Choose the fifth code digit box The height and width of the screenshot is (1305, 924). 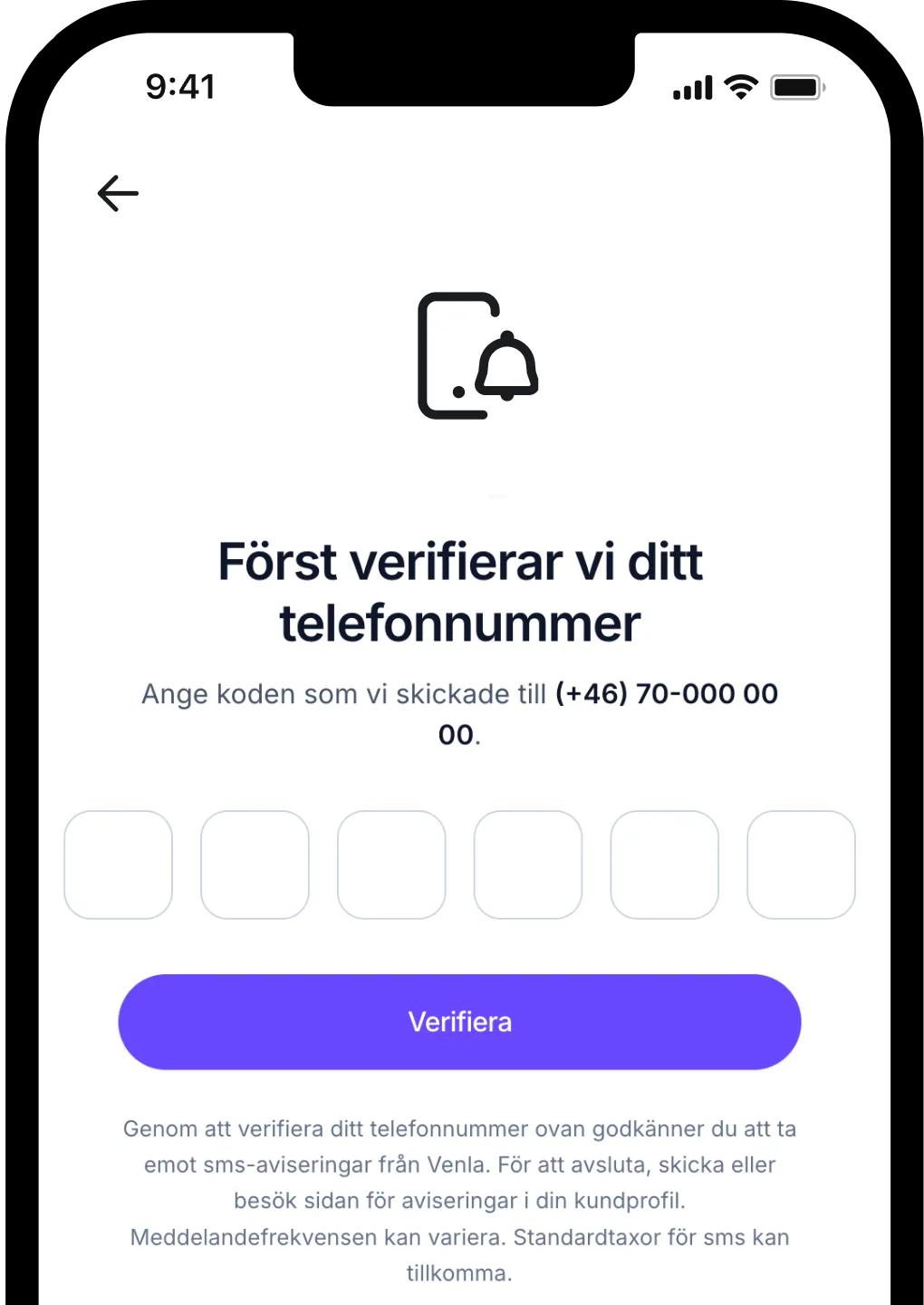pos(664,865)
